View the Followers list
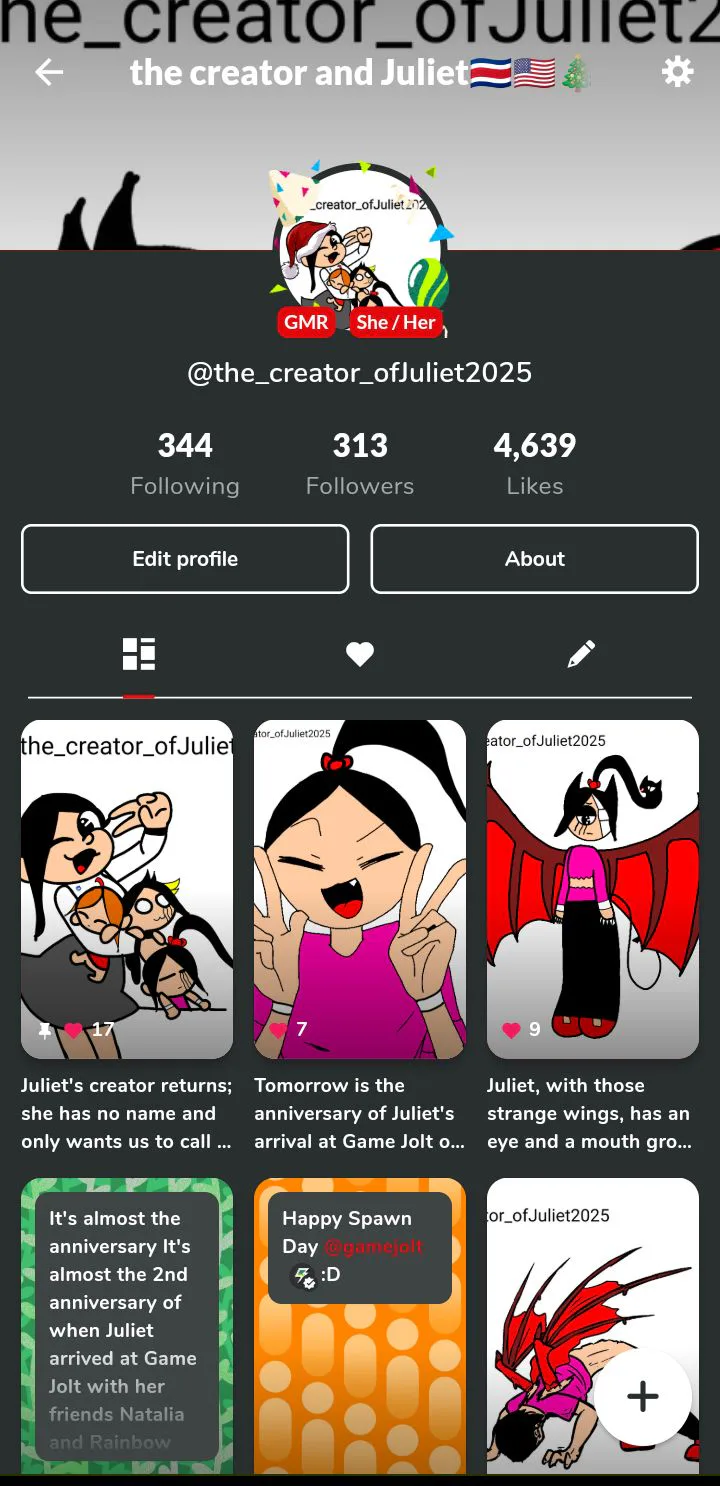Screen dimensions: 720x1486 pyautogui.click(x=360, y=463)
